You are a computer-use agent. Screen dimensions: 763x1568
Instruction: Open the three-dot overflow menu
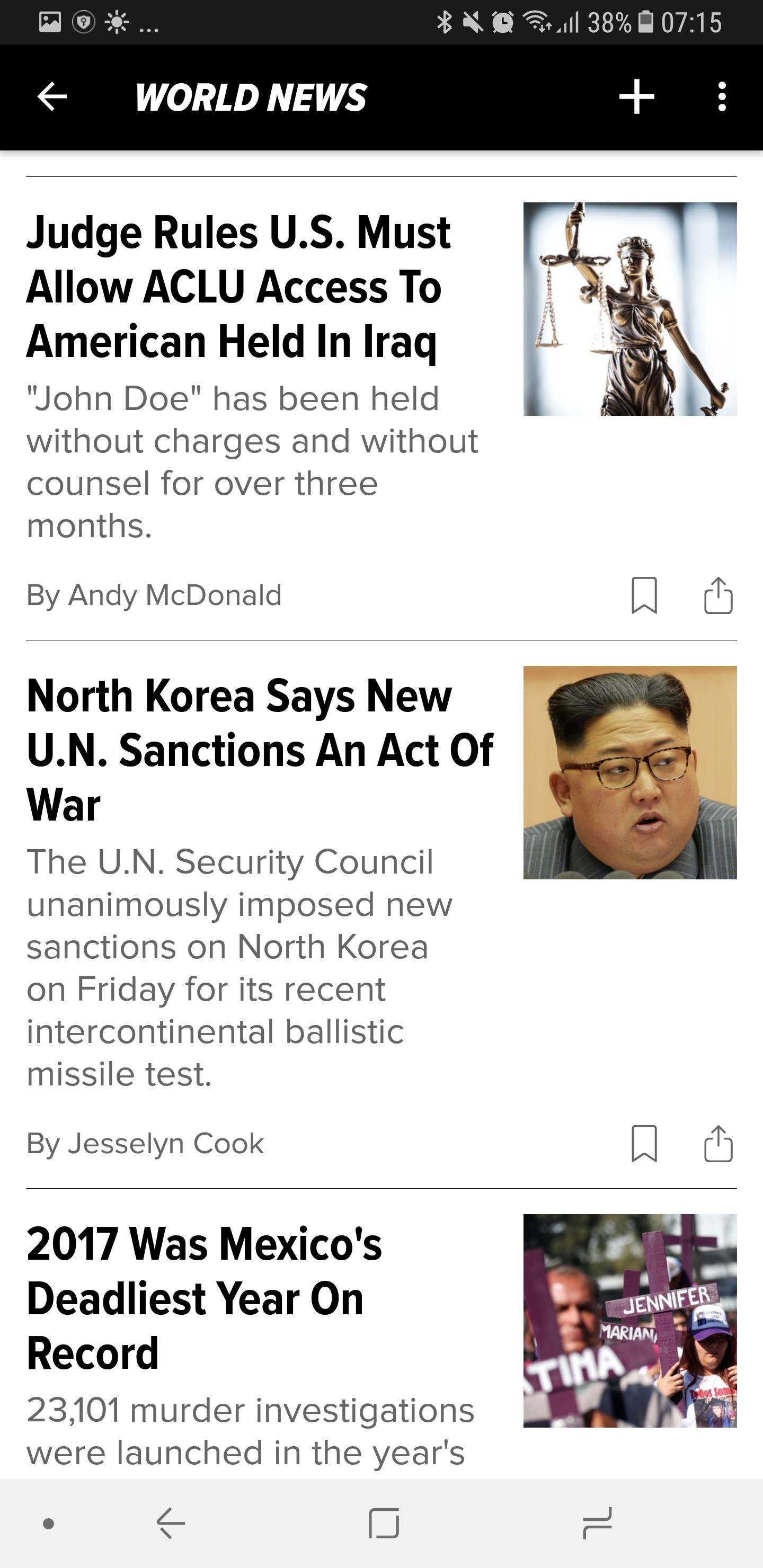tap(722, 97)
